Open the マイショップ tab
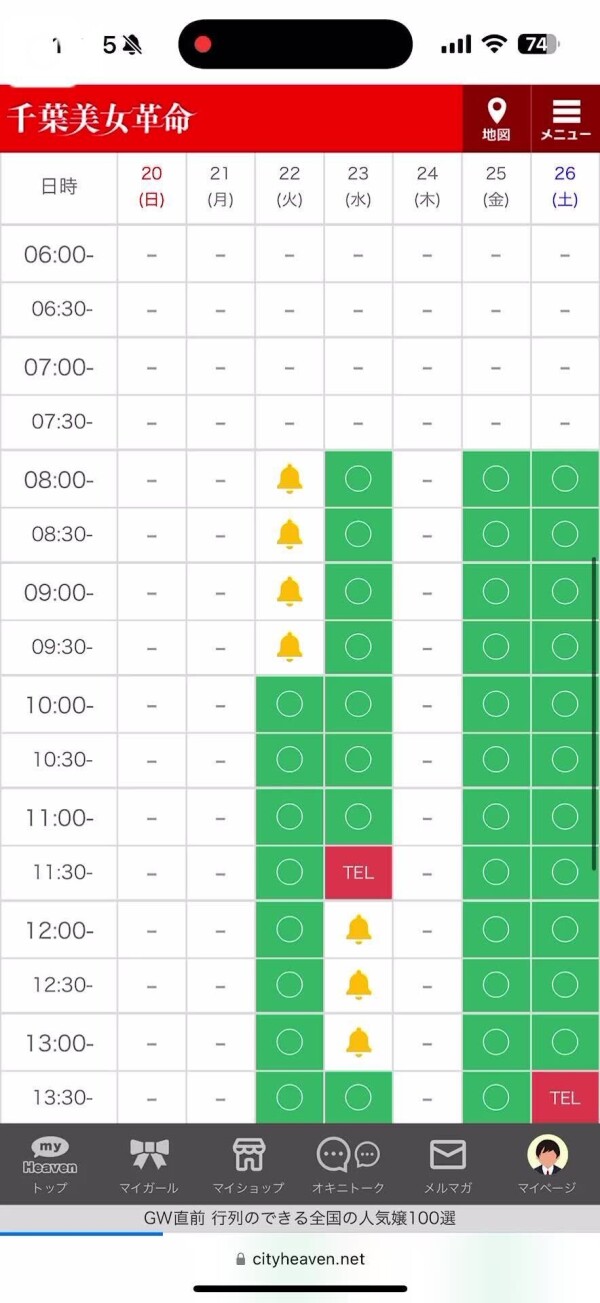This screenshot has width=600, height=1303. coord(249,1165)
